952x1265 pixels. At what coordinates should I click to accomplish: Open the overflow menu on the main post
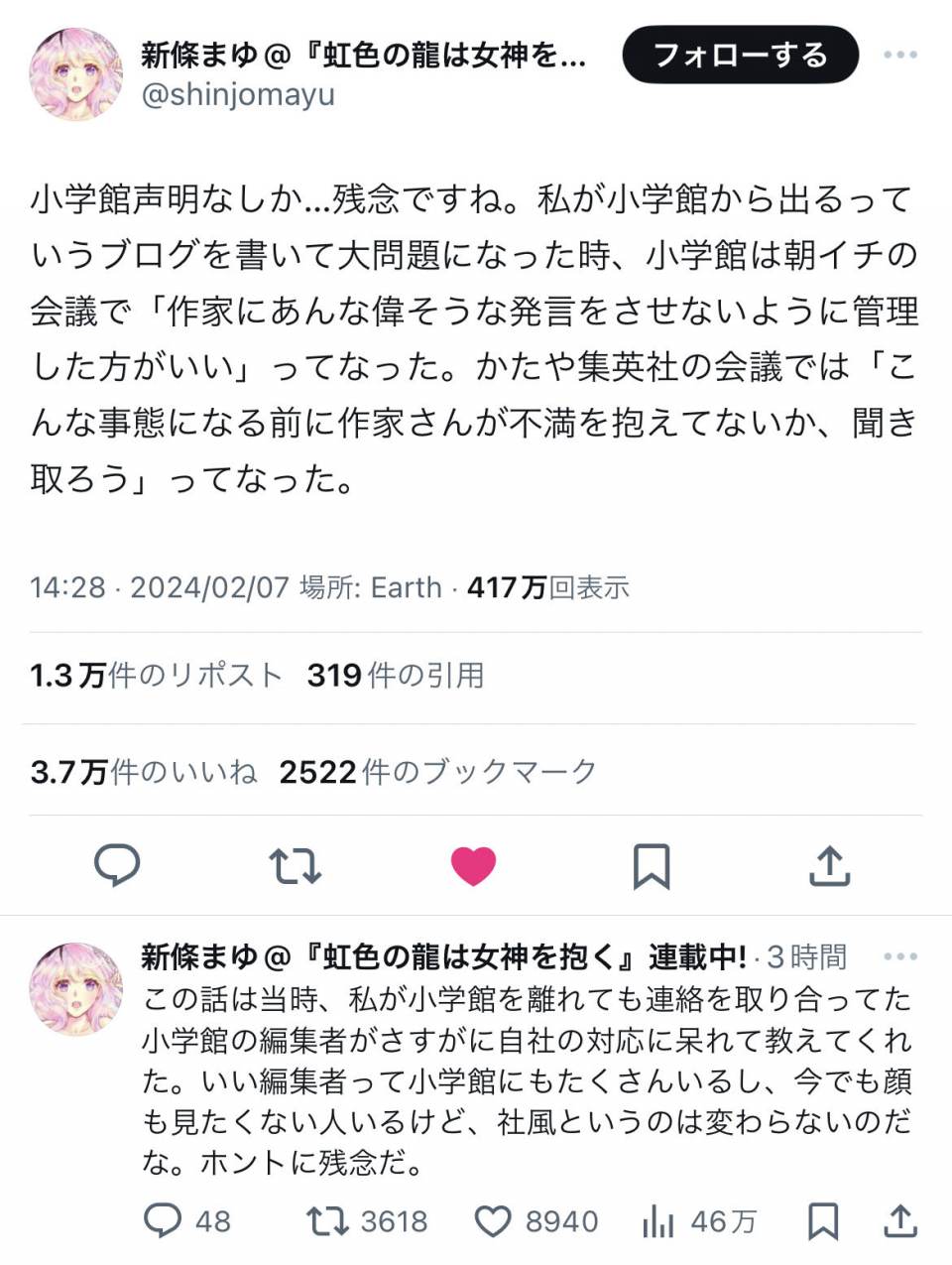pyautogui.click(x=899, y=55)
